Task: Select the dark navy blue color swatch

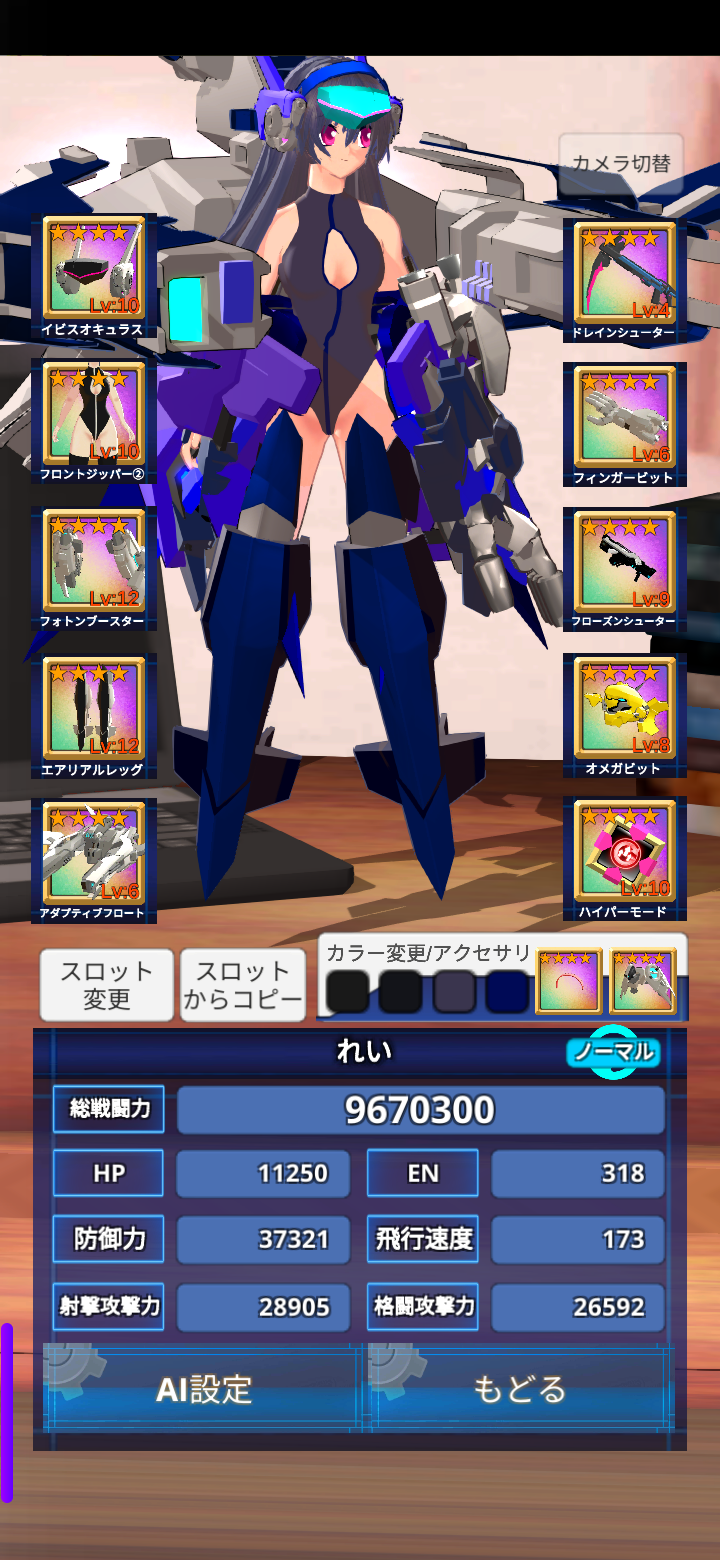Action: coord(506,992)
